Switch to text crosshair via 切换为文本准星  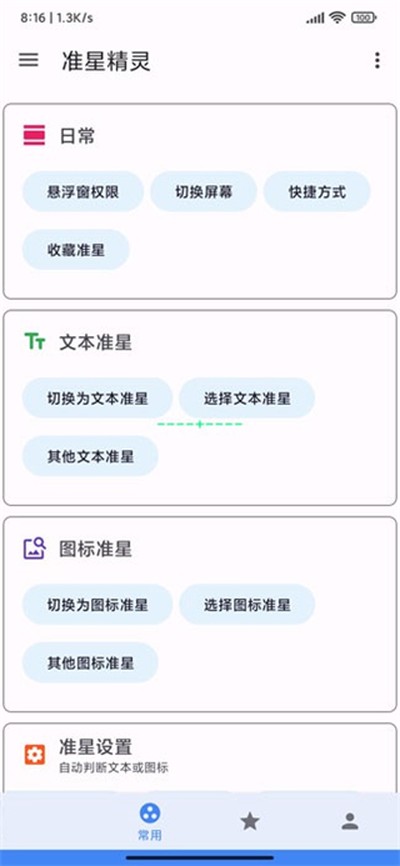point(97,398)
